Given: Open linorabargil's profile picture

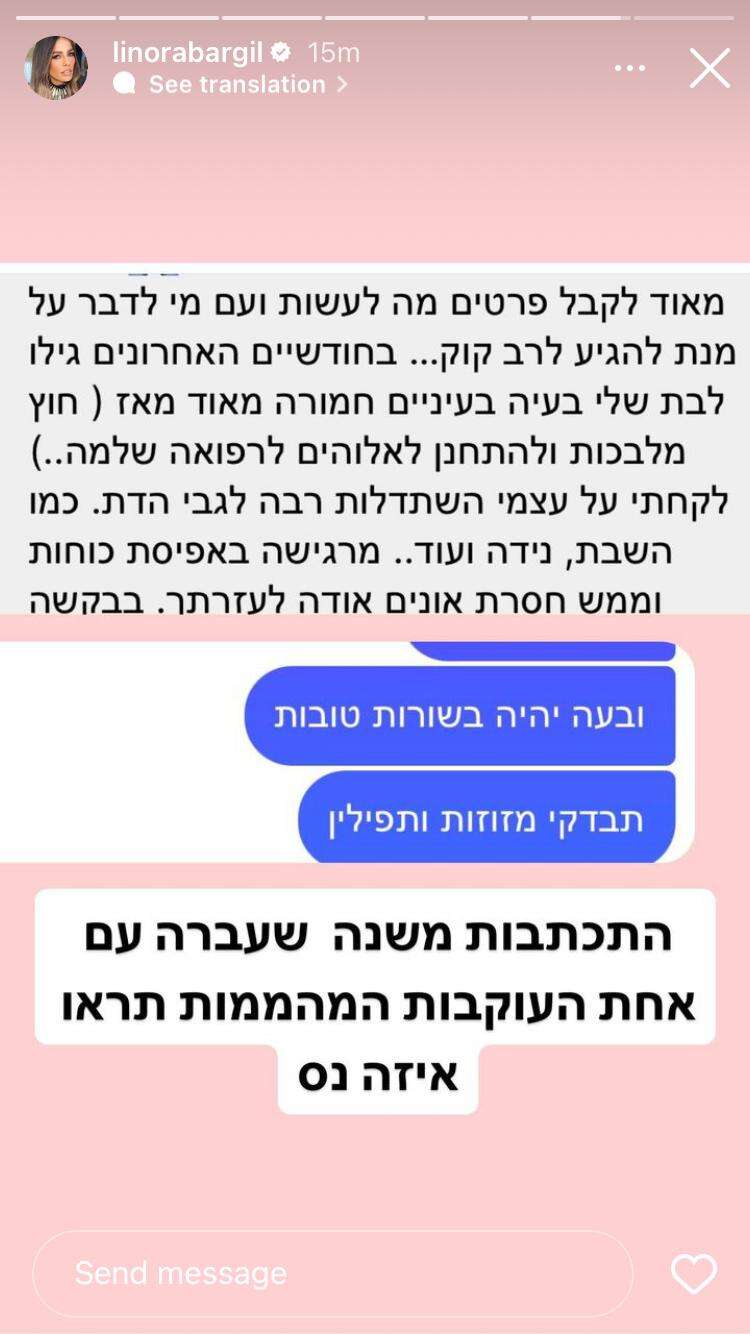Looking at the screenshot, I should [x=56, y=68].
